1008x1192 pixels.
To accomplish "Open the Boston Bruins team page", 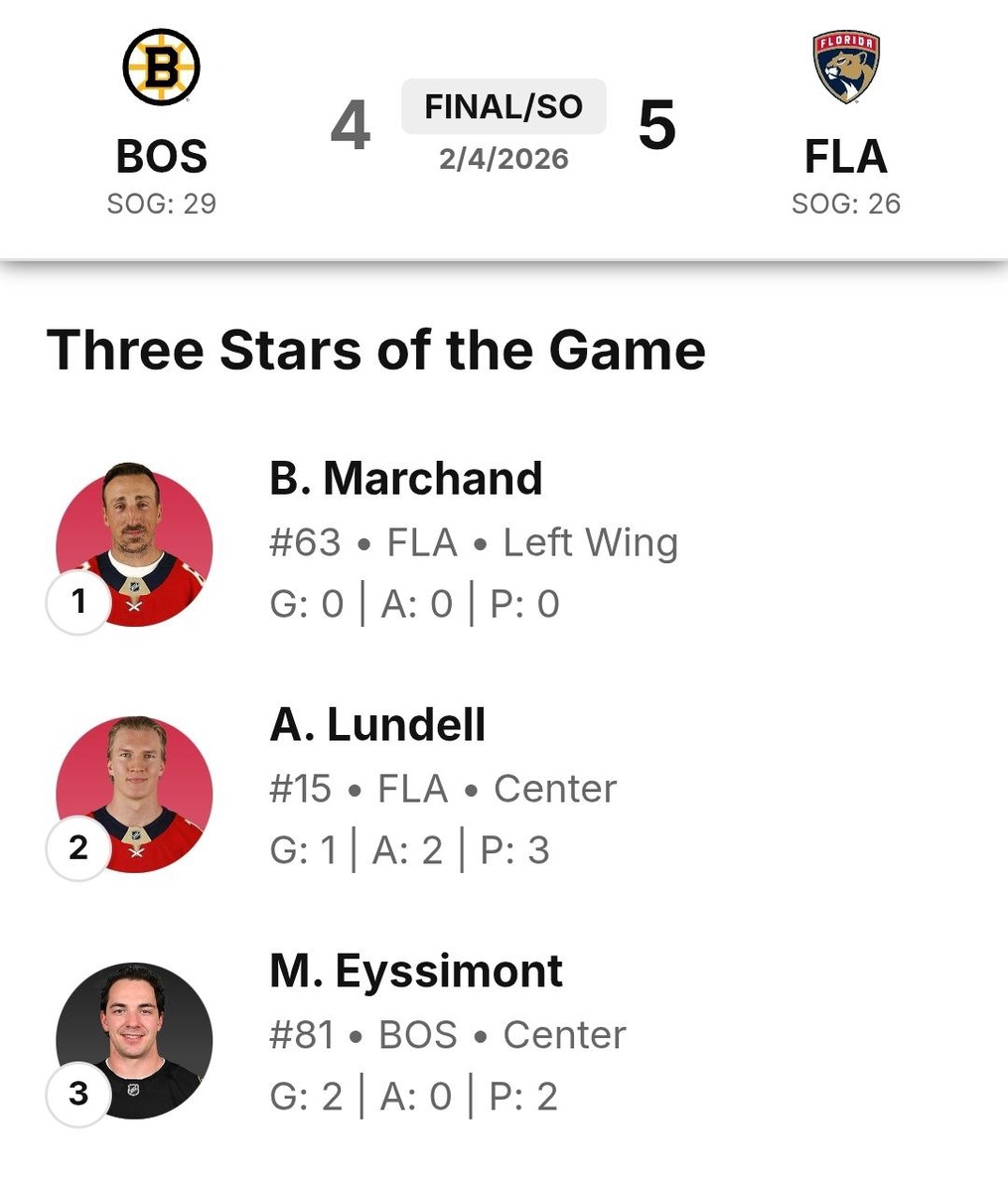I will [162, 70].
